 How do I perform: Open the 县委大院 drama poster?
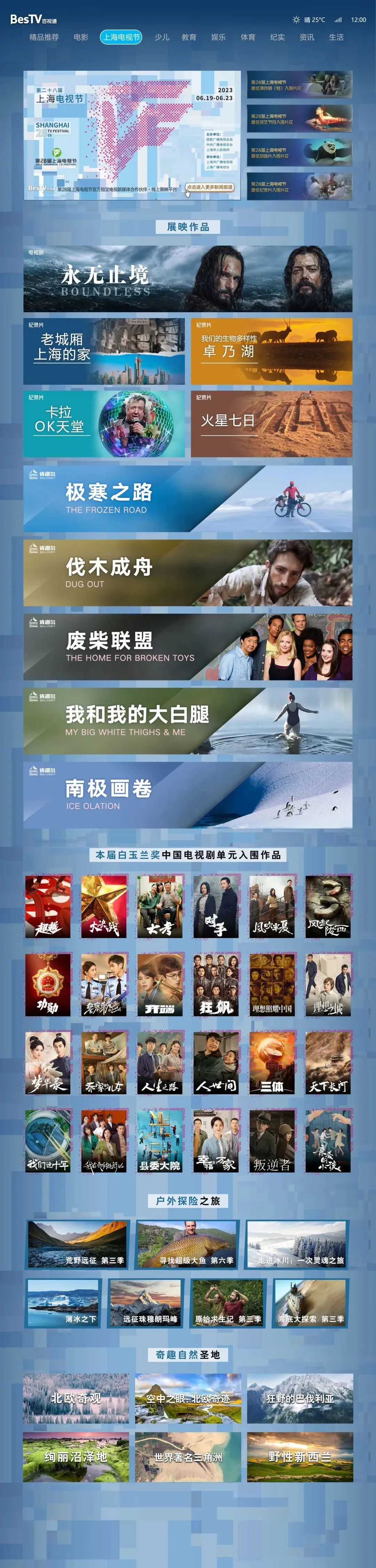(x=160, y=1141)
